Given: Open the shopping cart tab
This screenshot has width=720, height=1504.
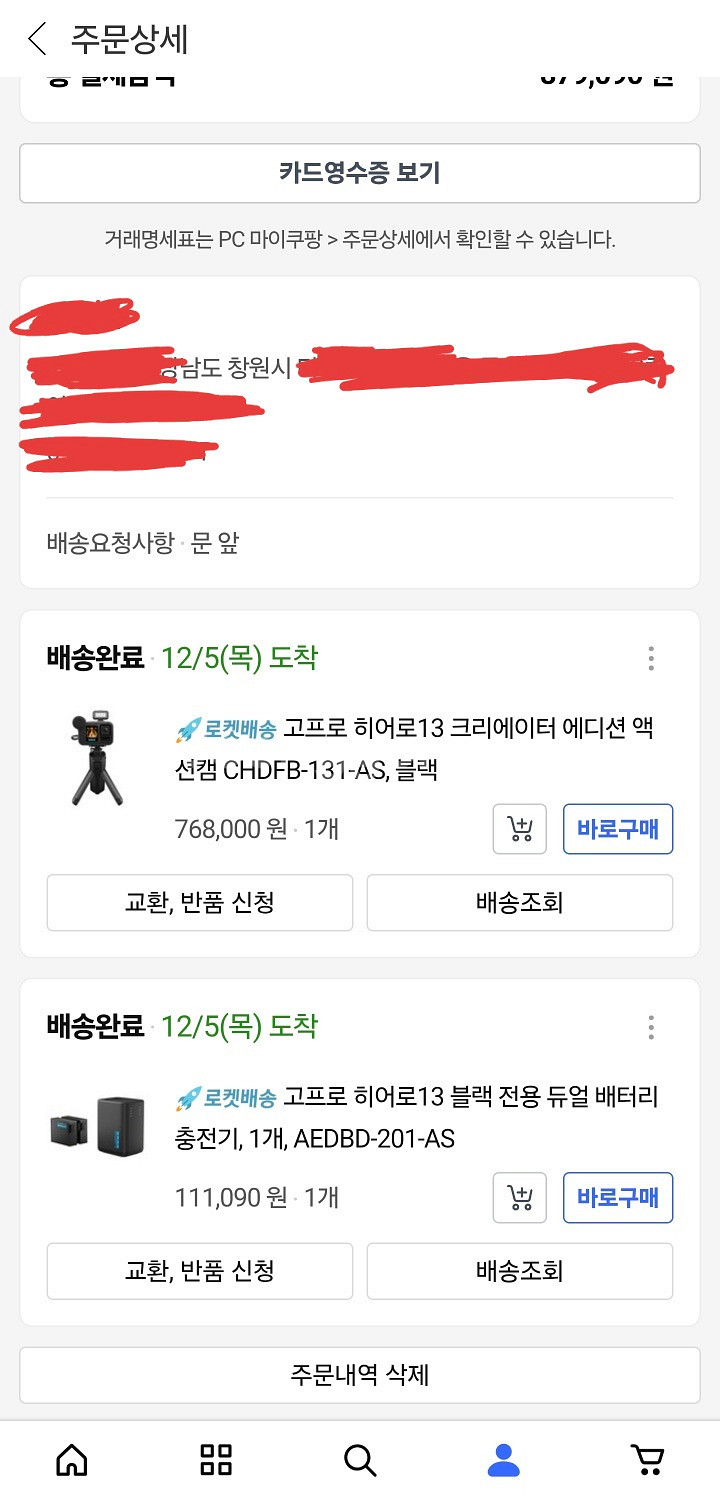Looking at the screenshot, I should click(x=648, y=1460).
